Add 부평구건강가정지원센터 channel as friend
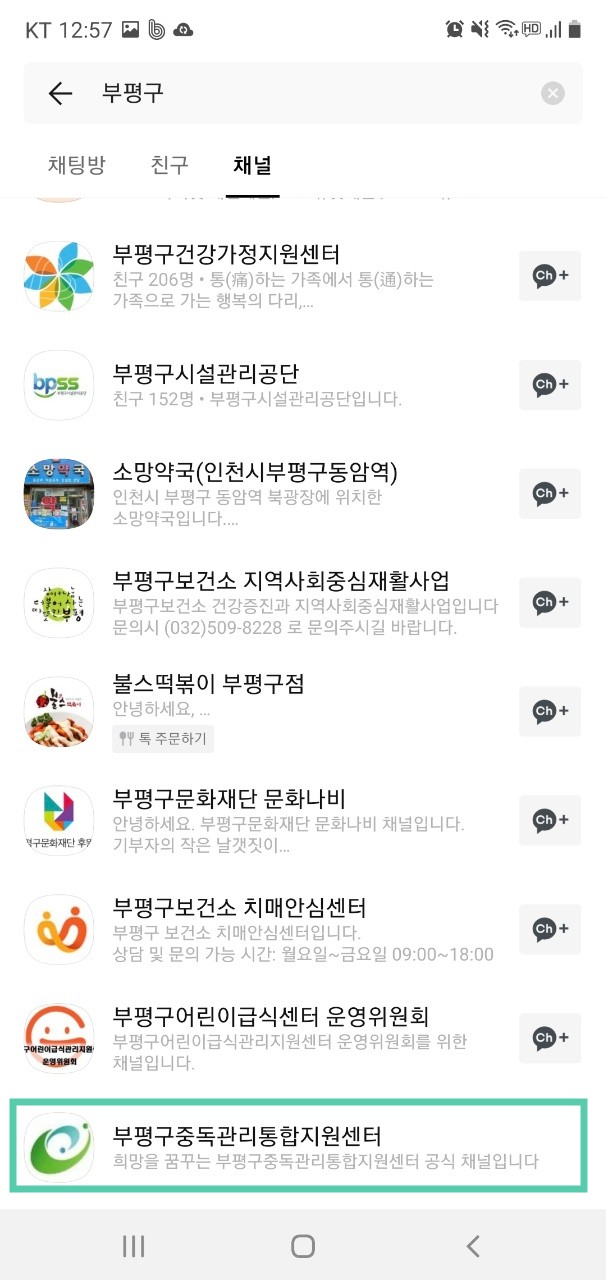This screenshot has width=606, height=1280. (x=549, y=276)
